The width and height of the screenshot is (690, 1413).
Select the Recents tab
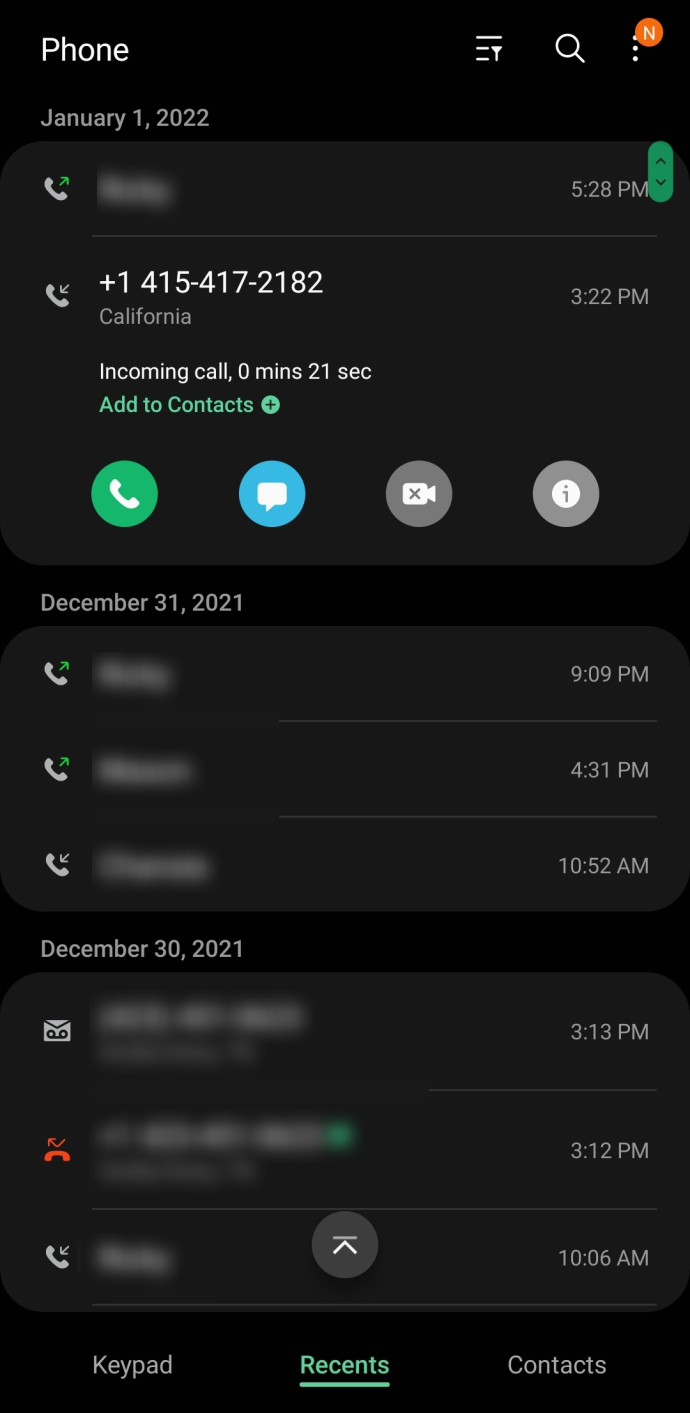click(345, 1365)
